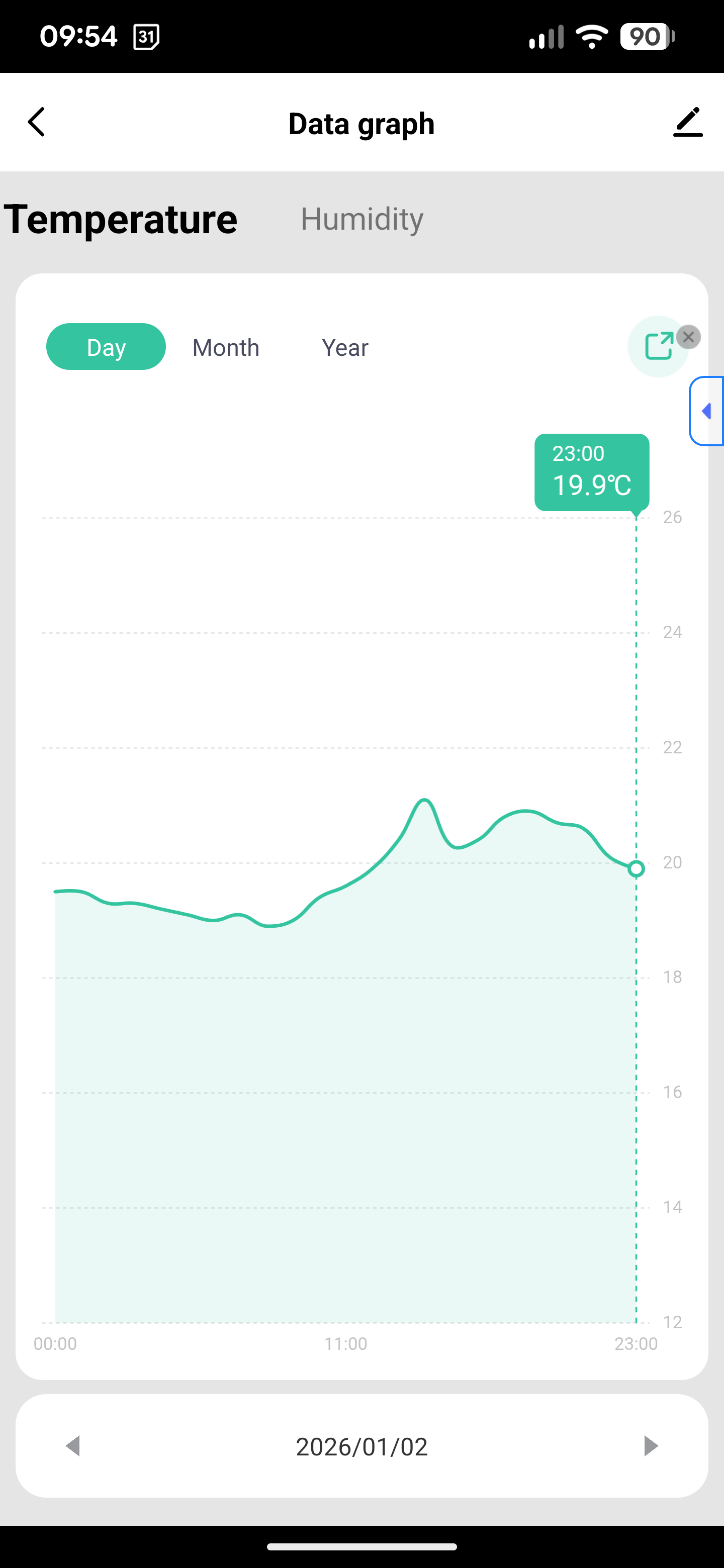Expand the blue side panel arrow
The height and width of the screenshot is (1568, 724).
706,412
